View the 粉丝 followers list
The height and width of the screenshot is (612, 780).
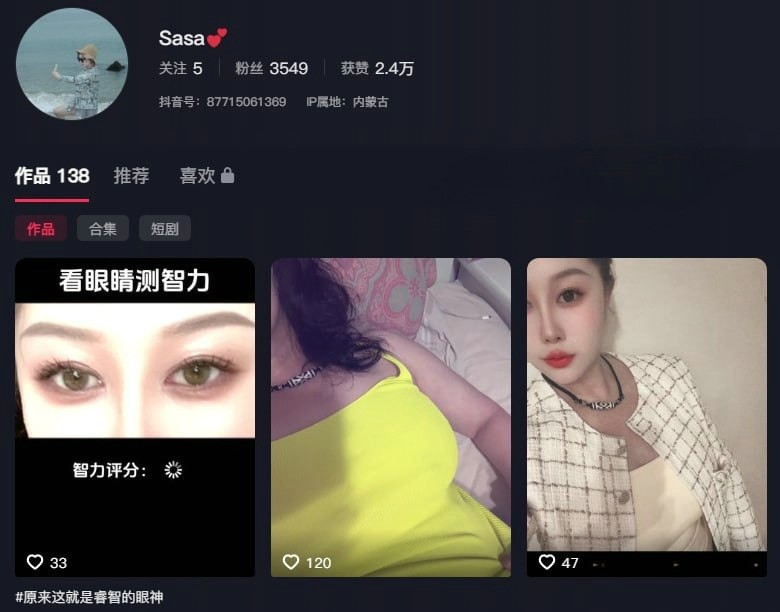click(x=271, y=68)
